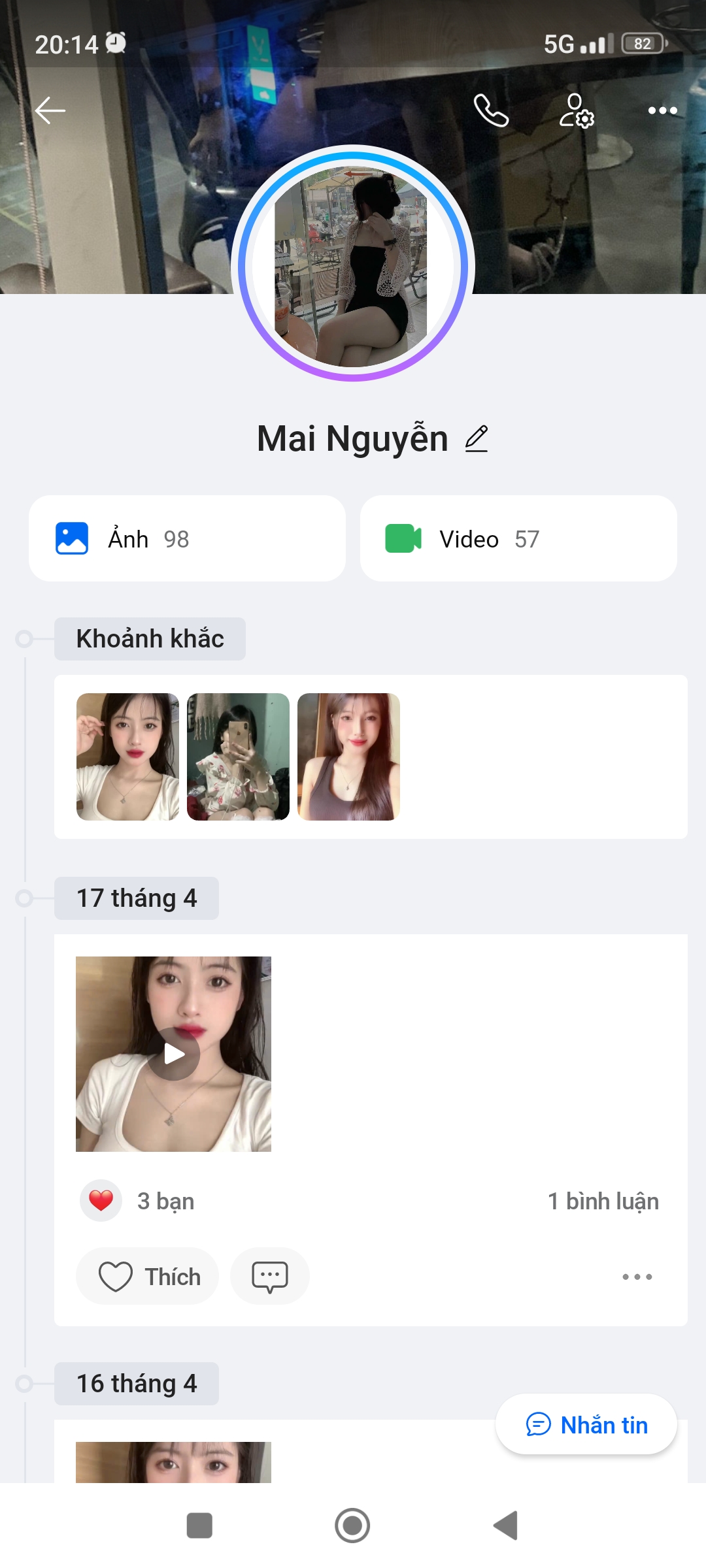
Task: Open the Video album with 57 videos
Action: coord(518,538)
